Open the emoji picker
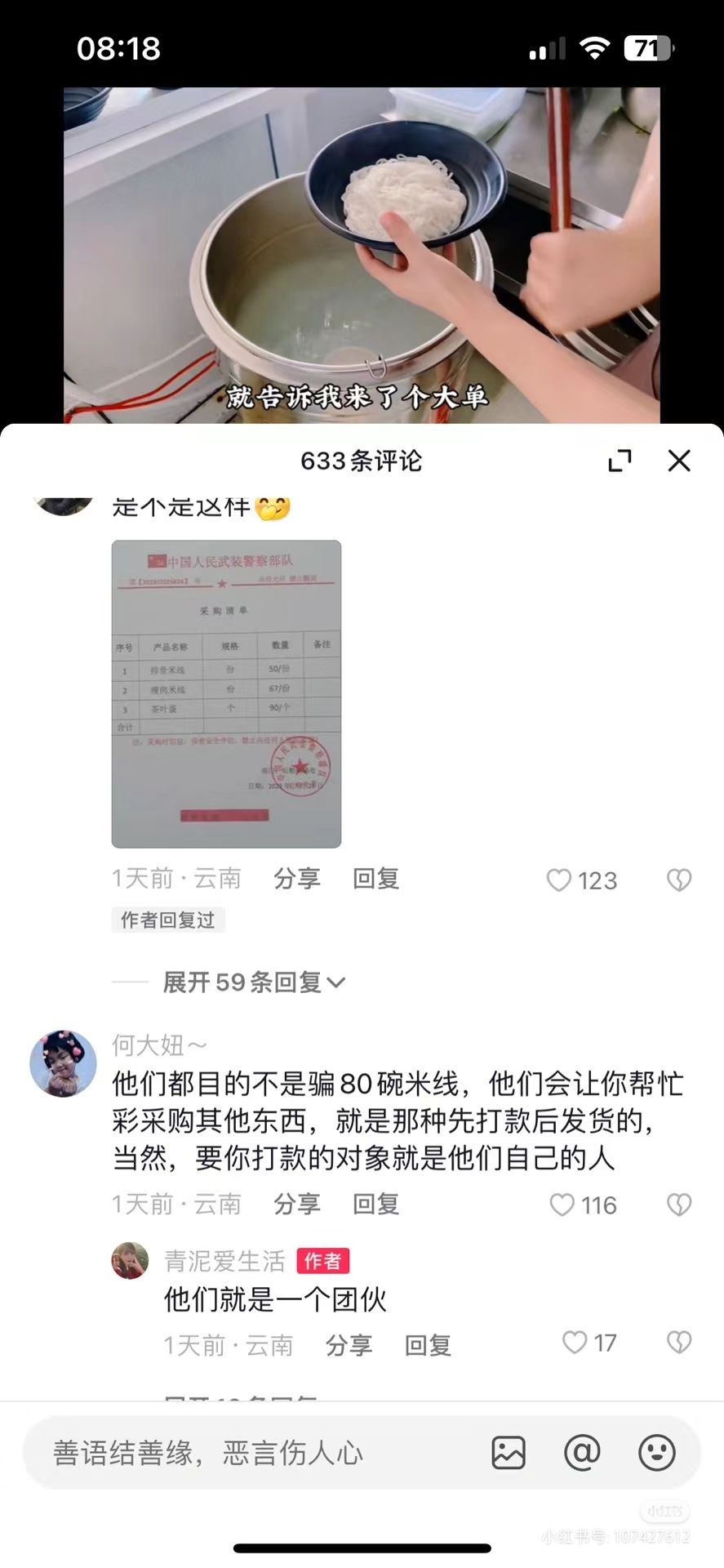Screen dimensions: 724x1568 pos(656,1453)
